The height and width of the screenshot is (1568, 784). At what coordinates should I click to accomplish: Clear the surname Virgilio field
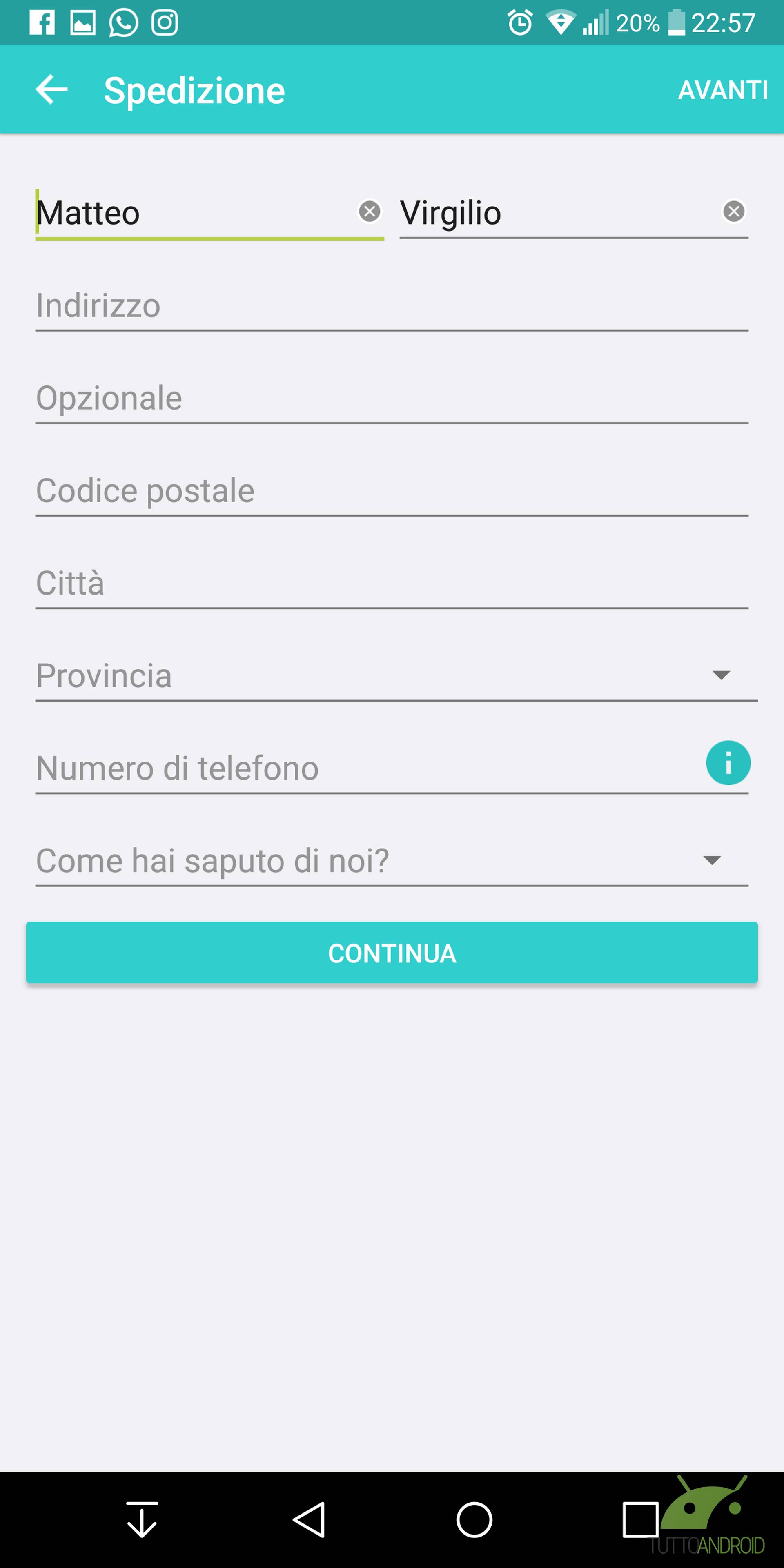[x=733, y=211]
